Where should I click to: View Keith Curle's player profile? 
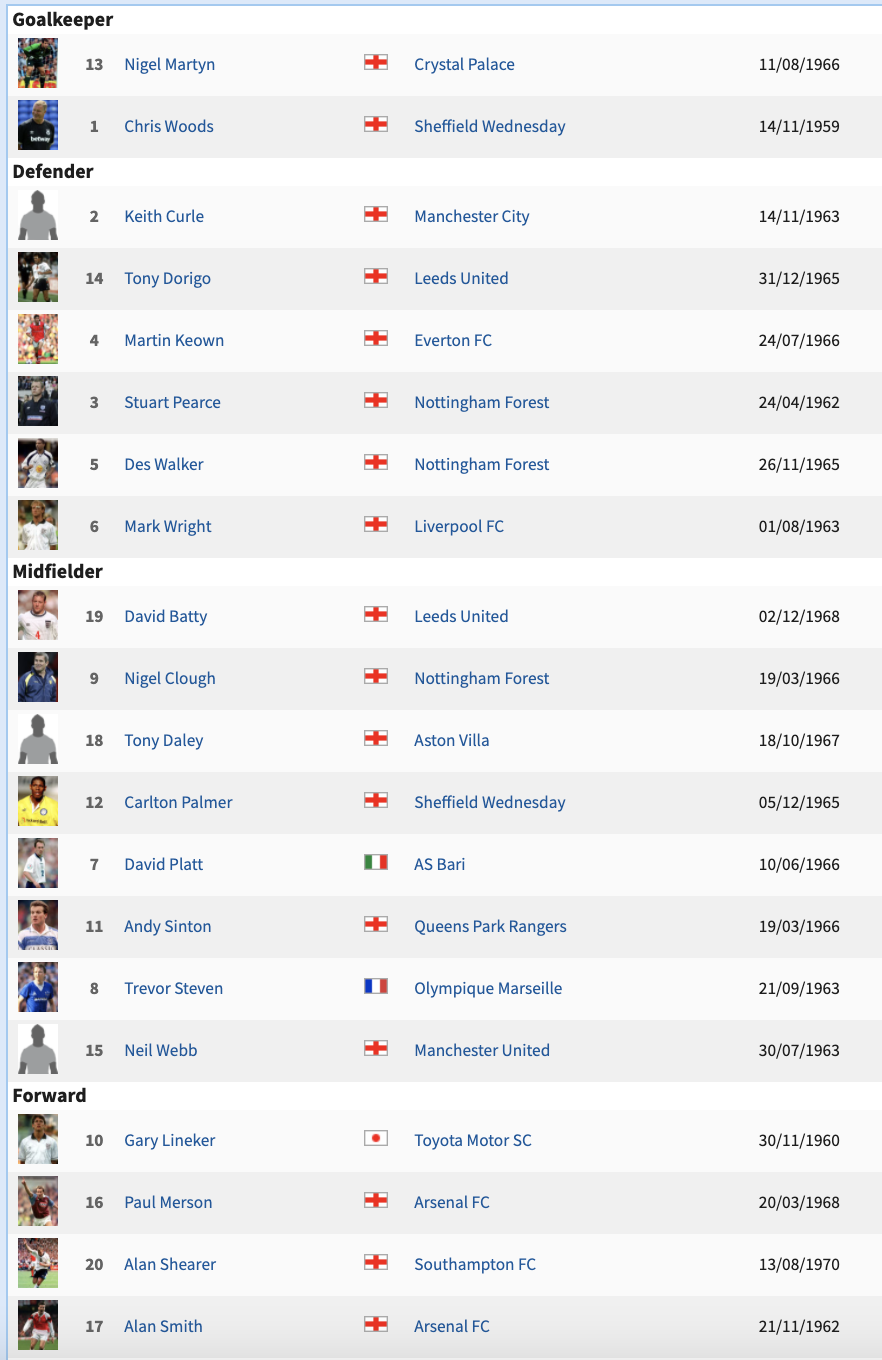point(163,216)
